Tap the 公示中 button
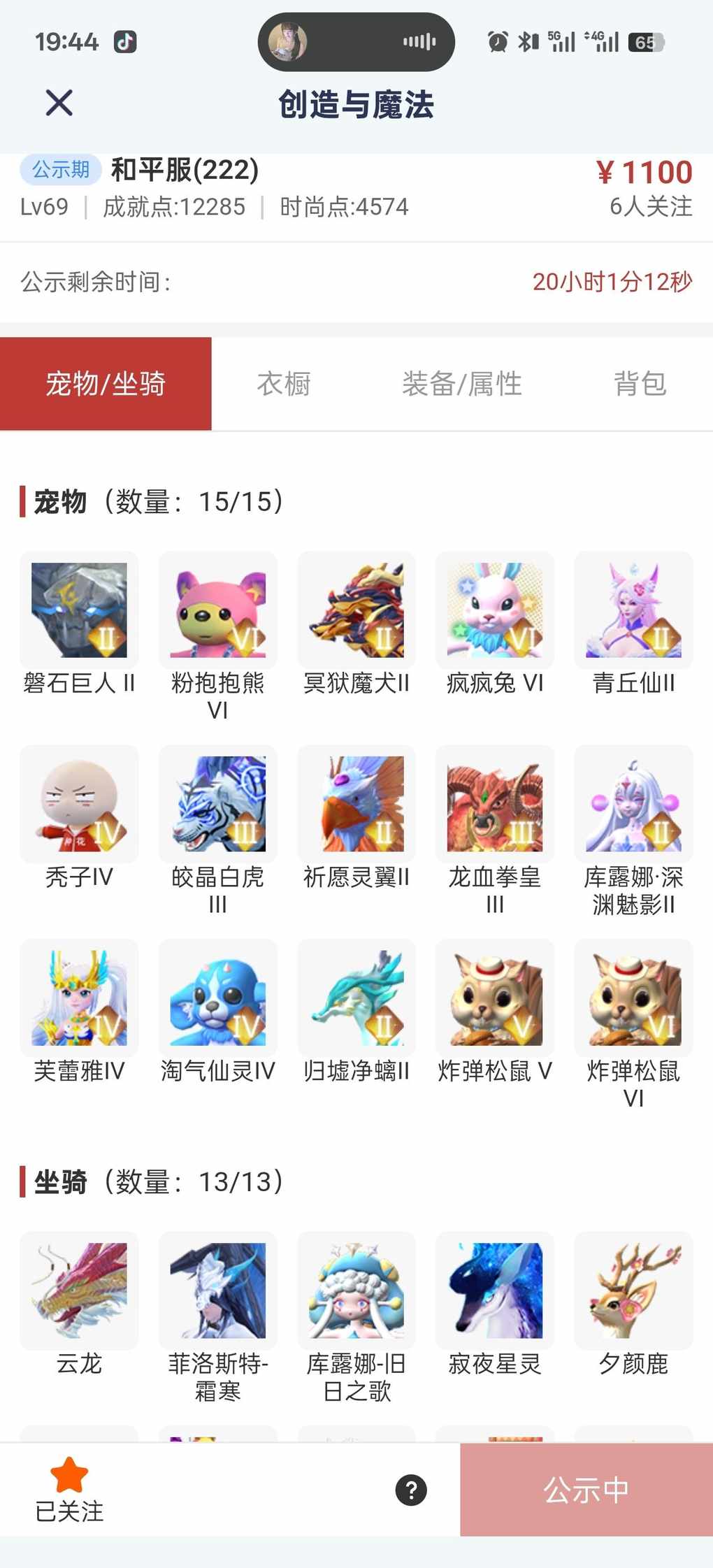 586,1490
